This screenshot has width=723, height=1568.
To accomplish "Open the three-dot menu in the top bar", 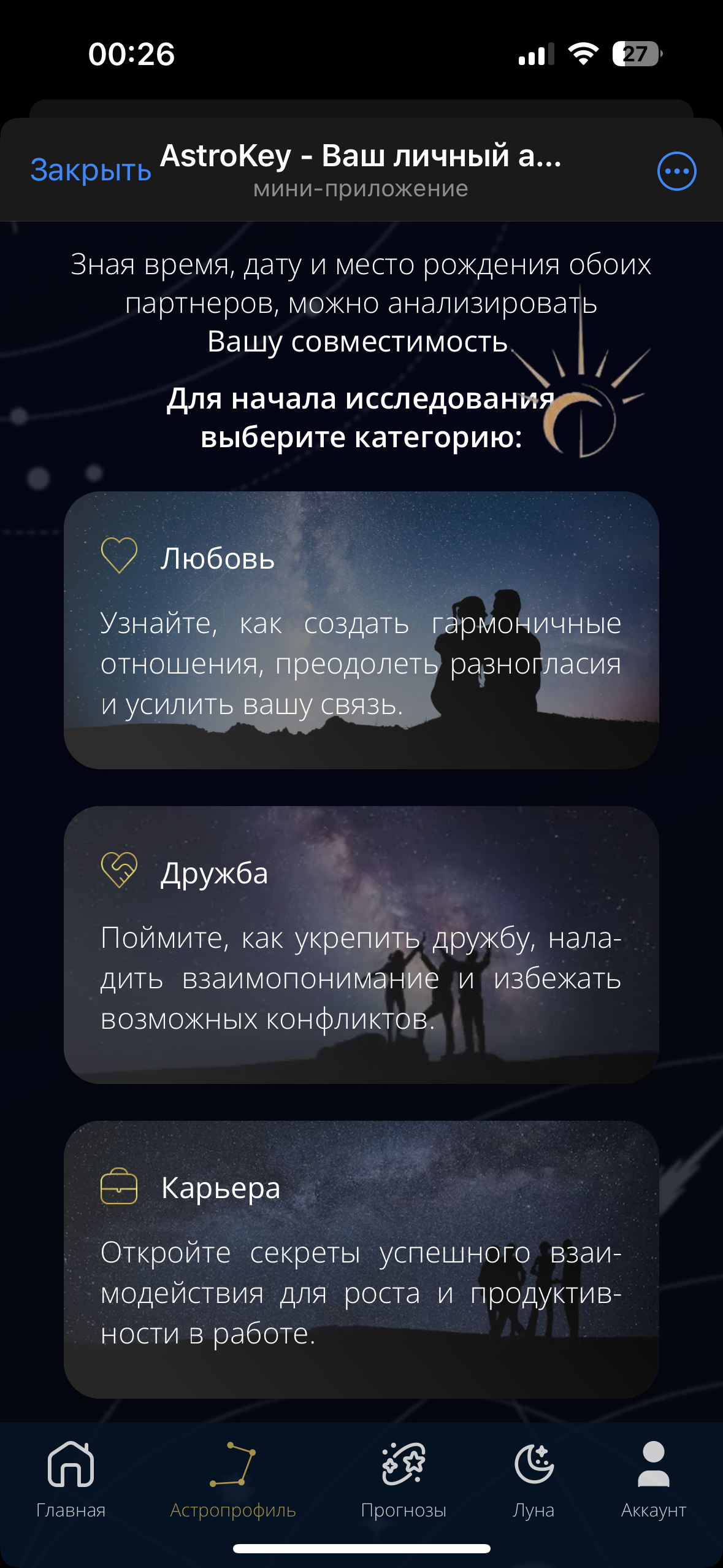I will tap(676, 171).
